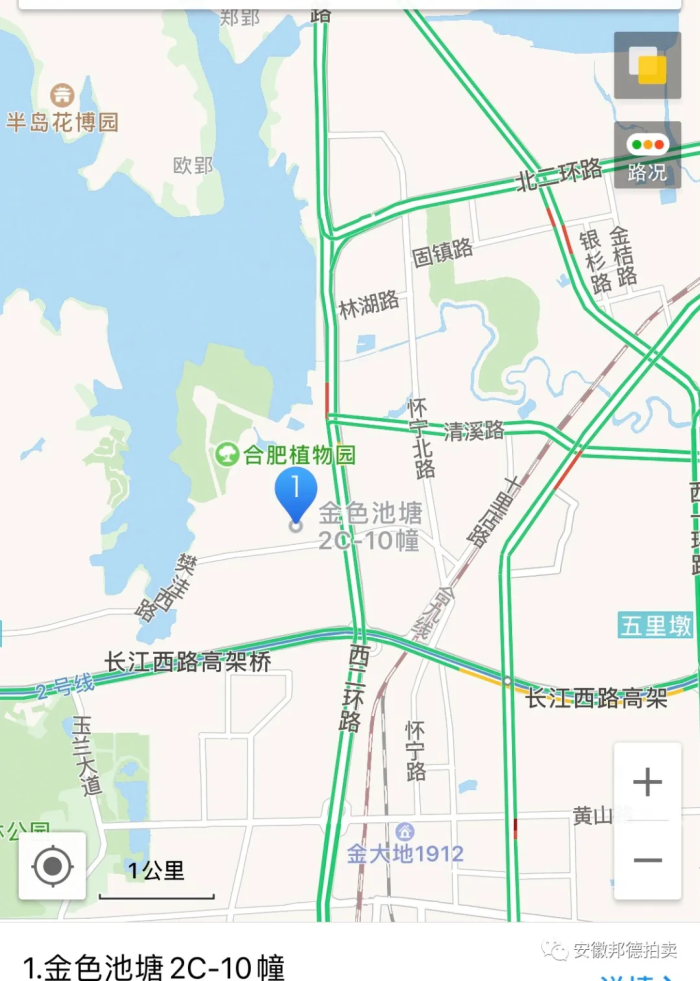Tap the blue pin numbered 1

pos(296,494)
